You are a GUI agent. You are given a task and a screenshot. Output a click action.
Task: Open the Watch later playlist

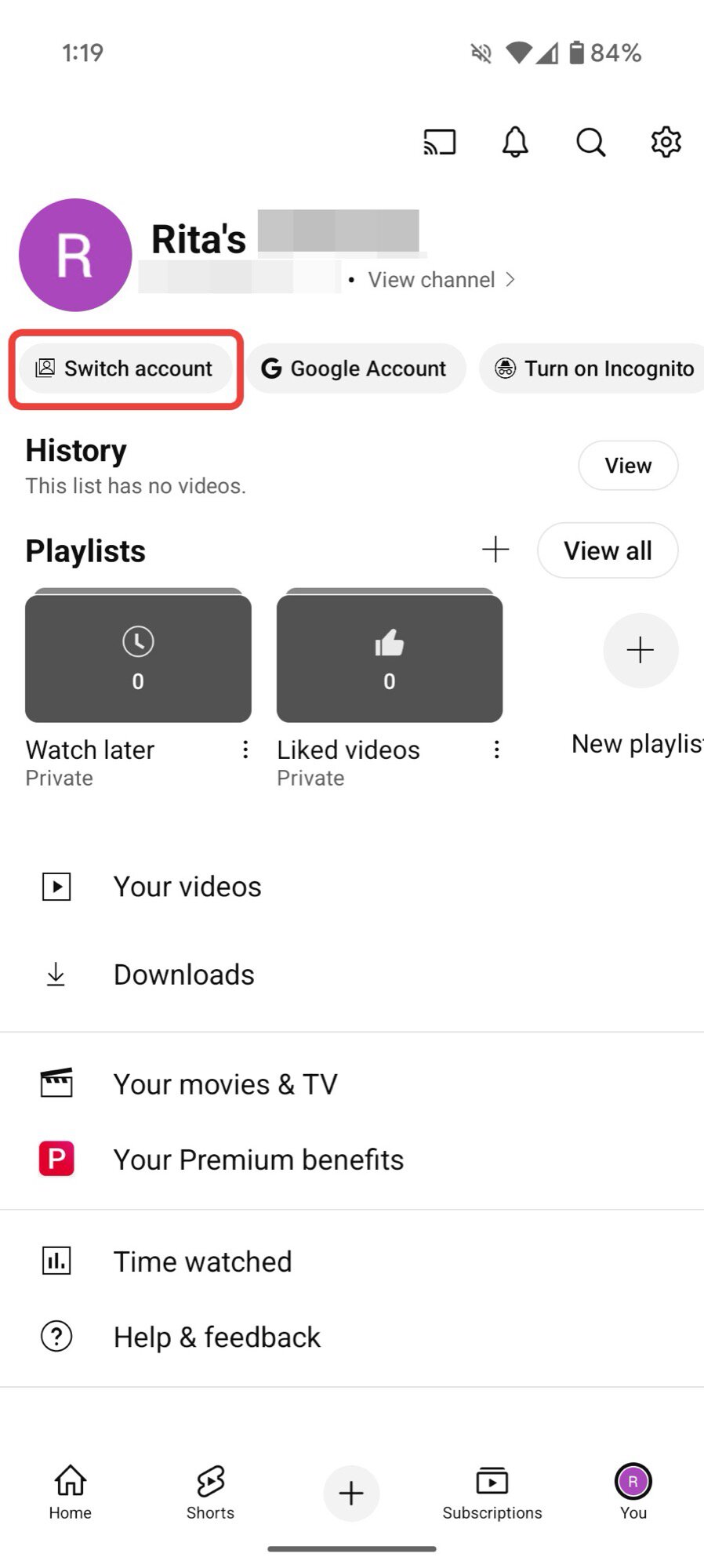pyautogui.click(x=138, y=659)
